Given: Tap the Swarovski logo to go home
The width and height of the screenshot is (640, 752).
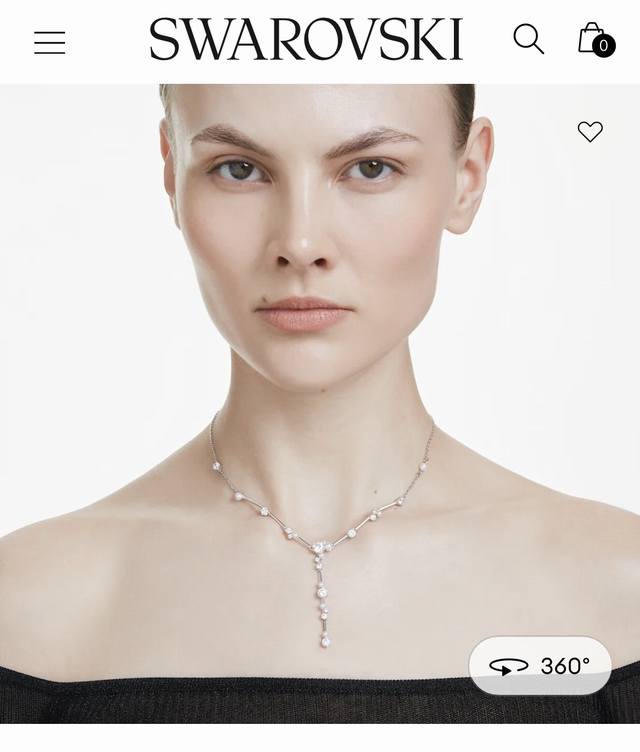Looking at the screenshot, I should 306,40.
